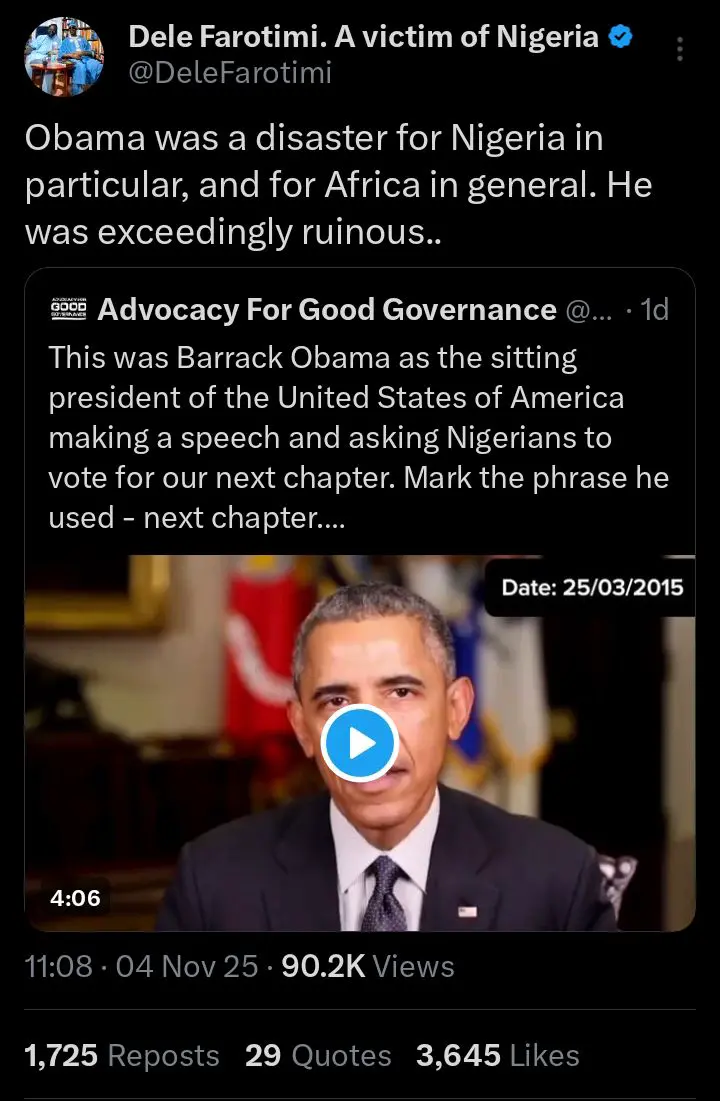Open the tweet's three-dot overflow menu
This screenshot has width=720, height=1101.
point(681,49)
